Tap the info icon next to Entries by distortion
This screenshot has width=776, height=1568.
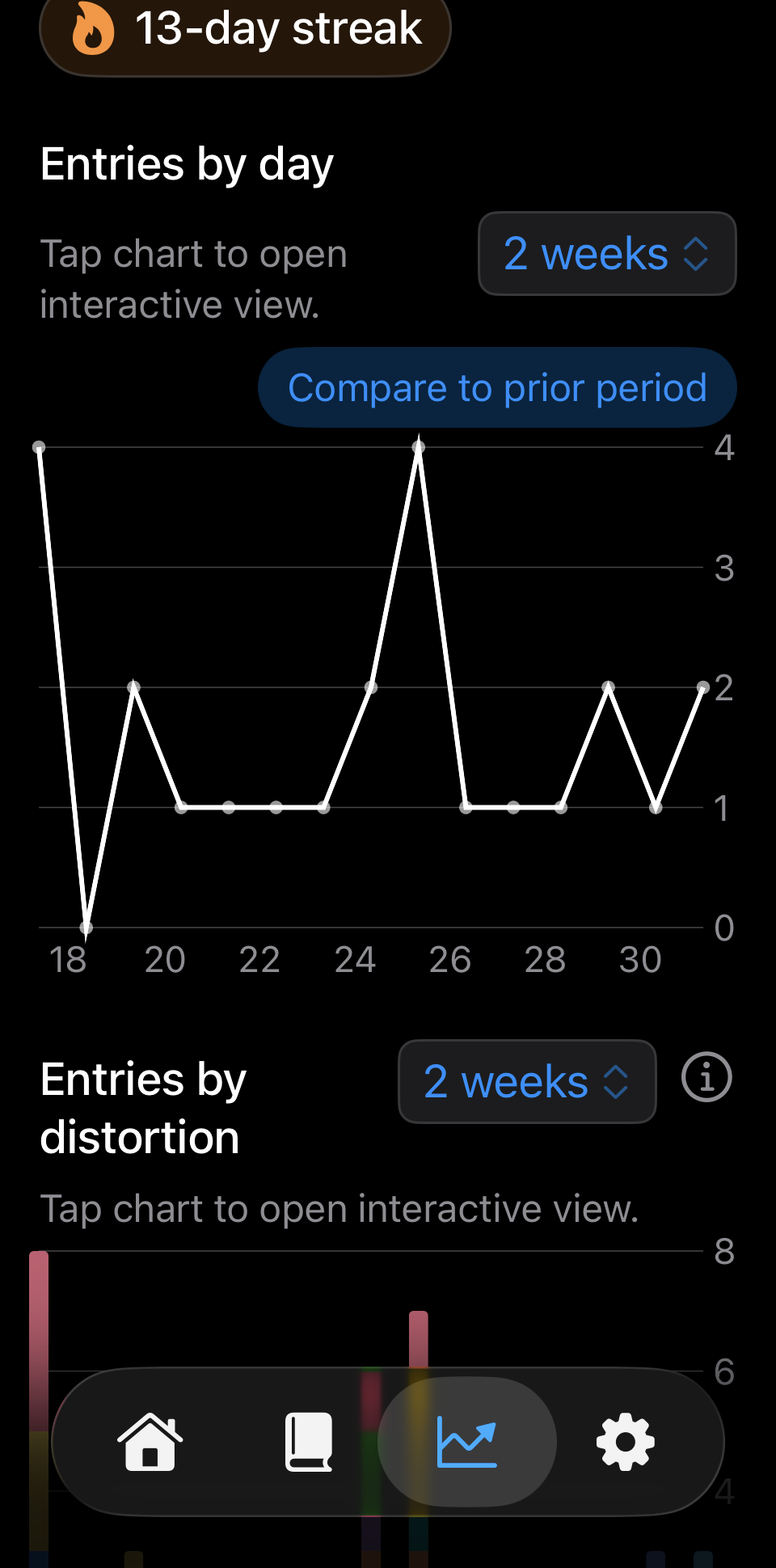coord(705,1078)
